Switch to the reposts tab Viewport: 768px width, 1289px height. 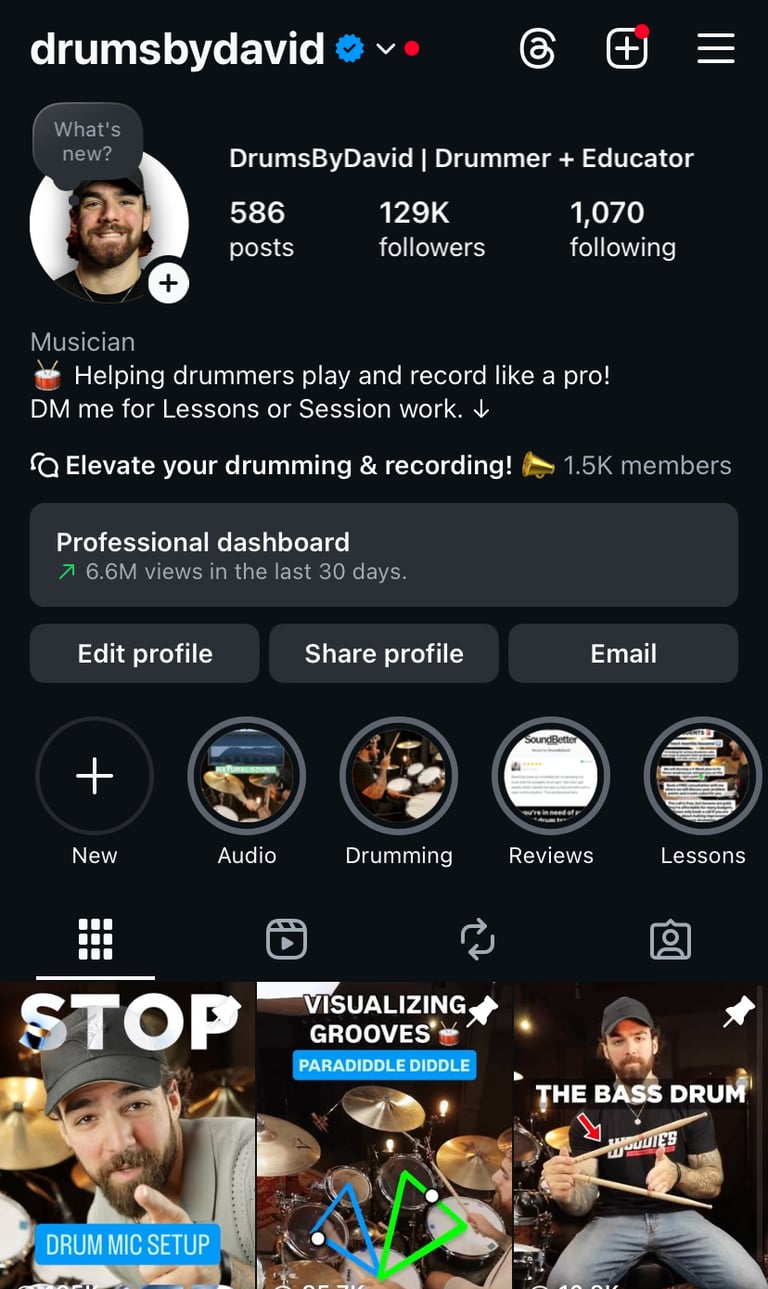(477, 940)
